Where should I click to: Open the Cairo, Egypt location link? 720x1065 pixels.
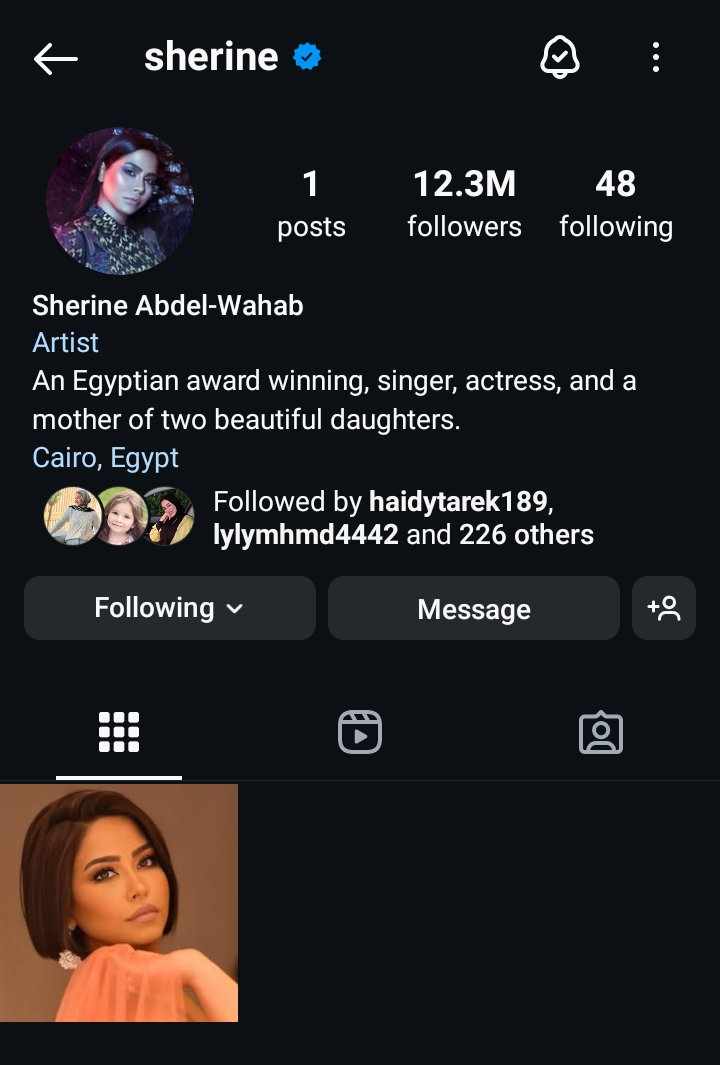pos(105,458)
